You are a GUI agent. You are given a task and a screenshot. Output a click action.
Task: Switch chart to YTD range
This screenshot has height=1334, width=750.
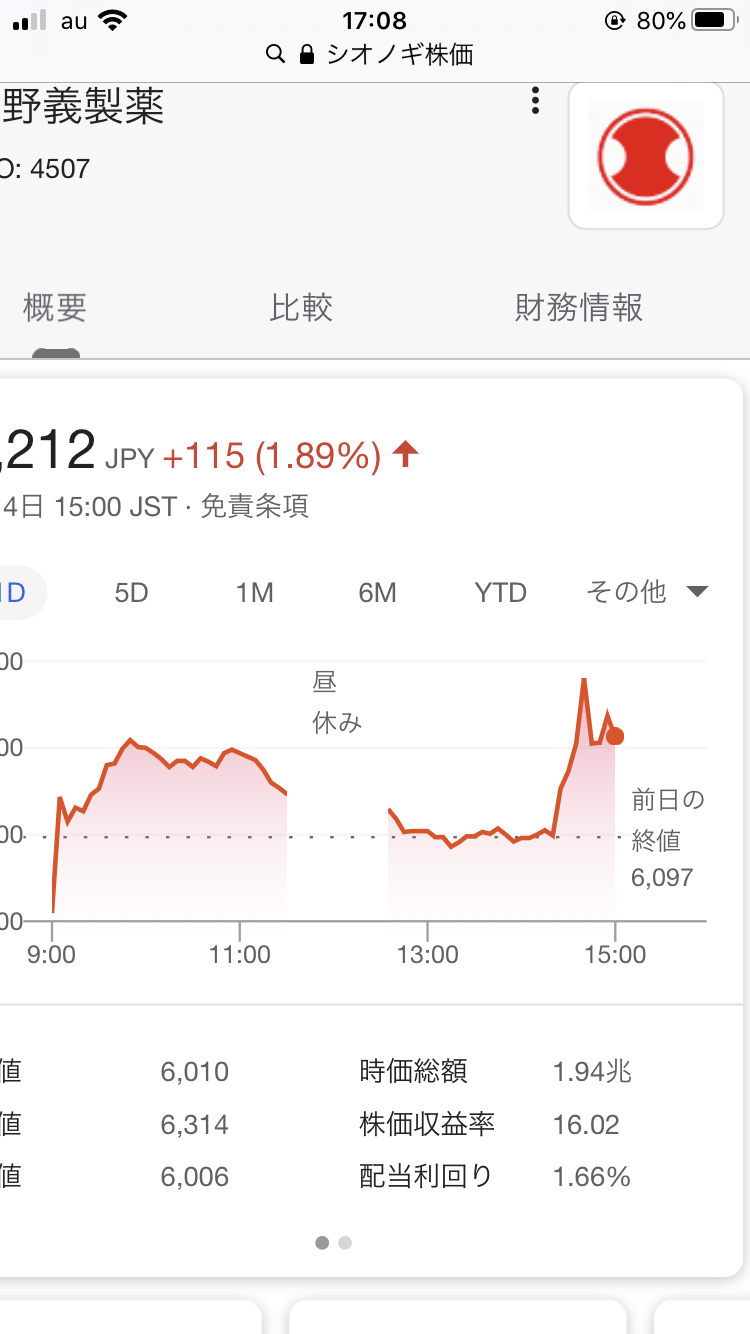click(x=500, y=593)
